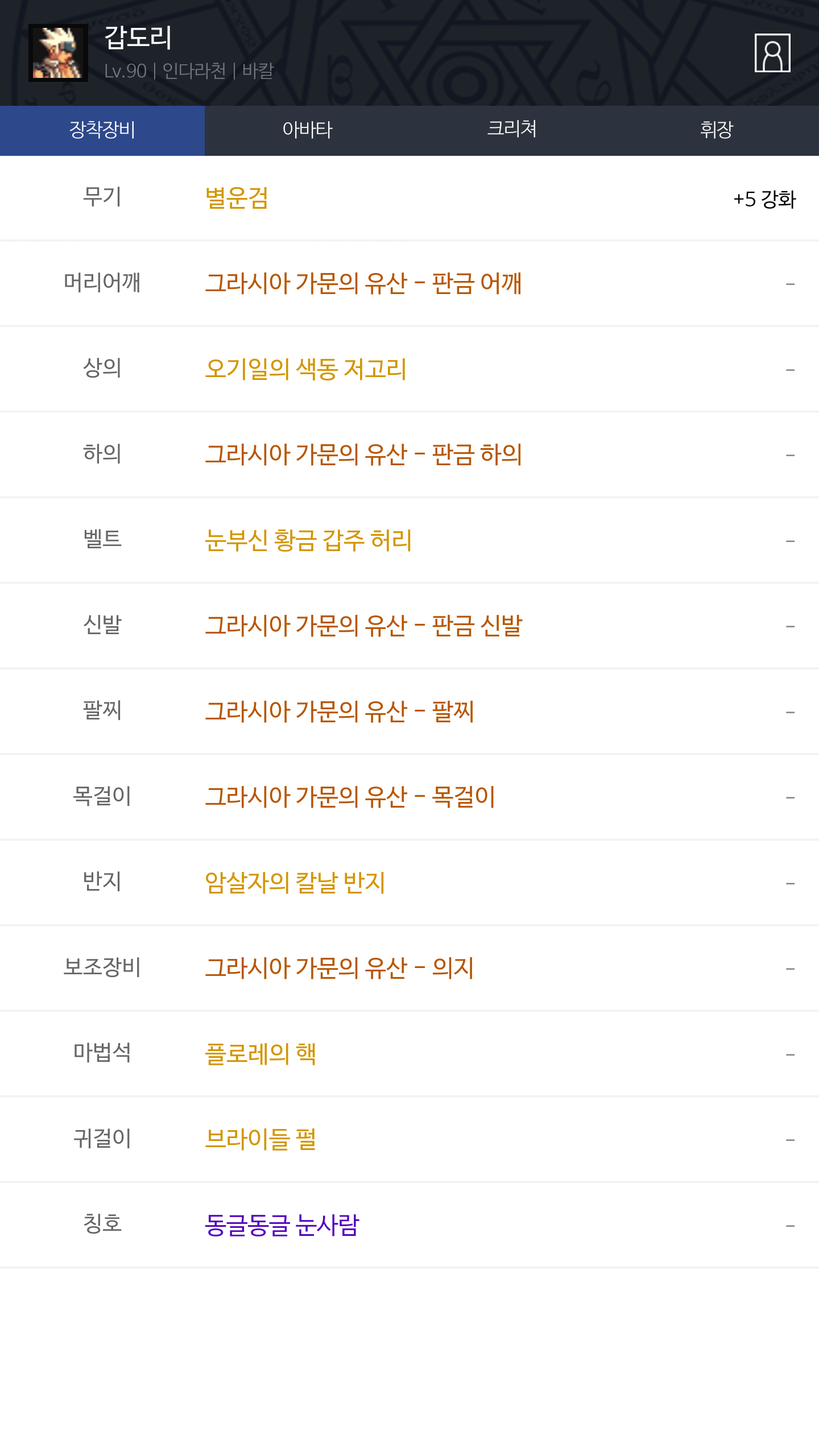Open weapon item 별운검
The image size is (819, 1456).
[x=237, y=198]
